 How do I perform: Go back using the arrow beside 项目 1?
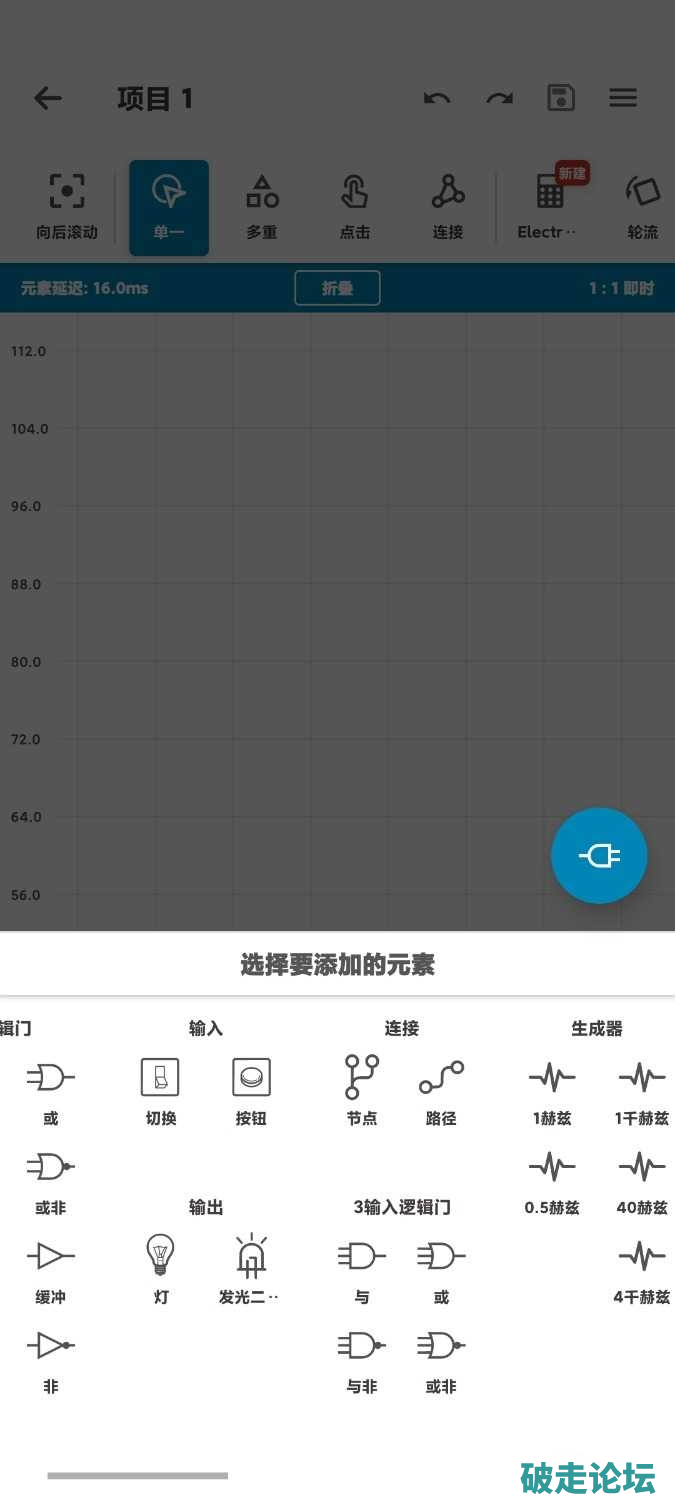coord(48,98)
